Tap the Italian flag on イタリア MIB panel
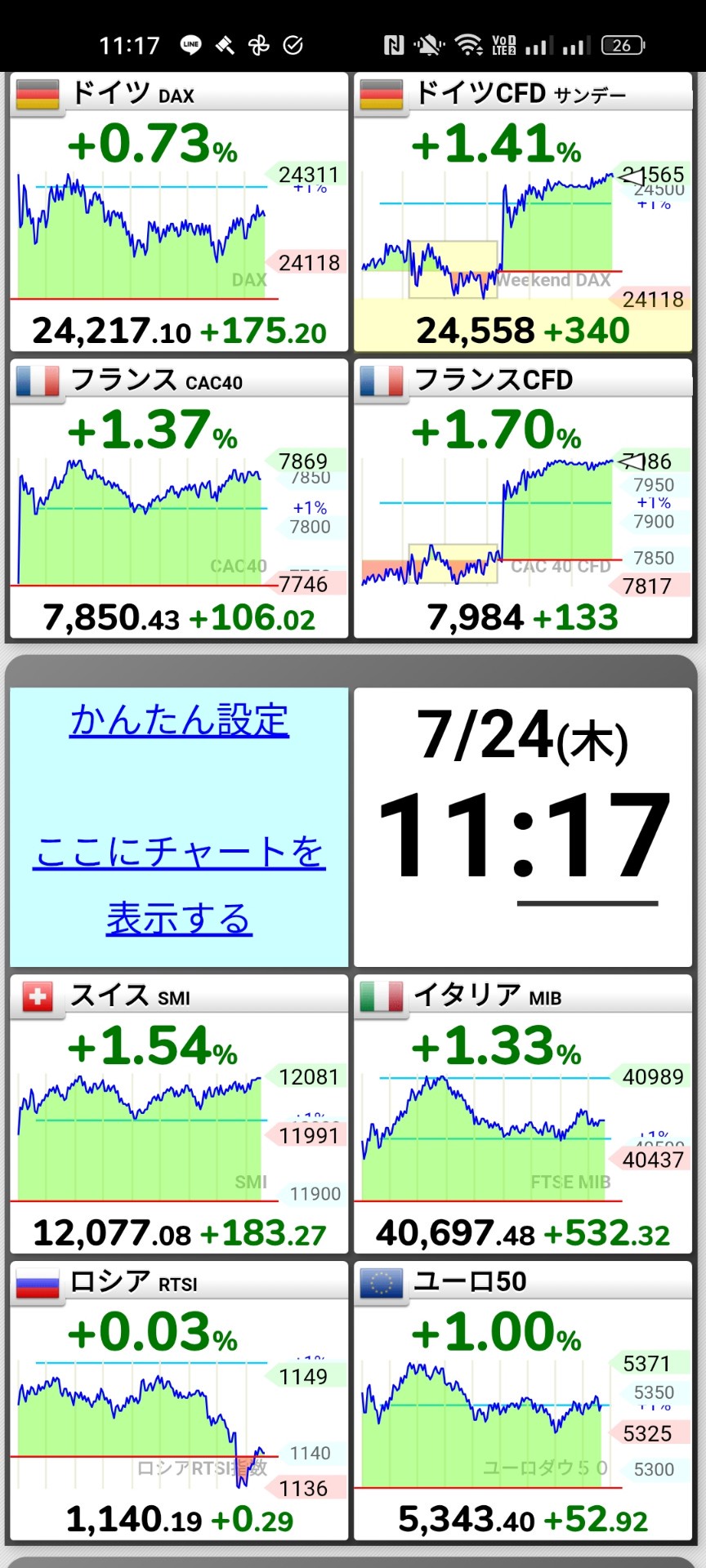Viewport: 706px width, 1568px height. click(381, 995)
